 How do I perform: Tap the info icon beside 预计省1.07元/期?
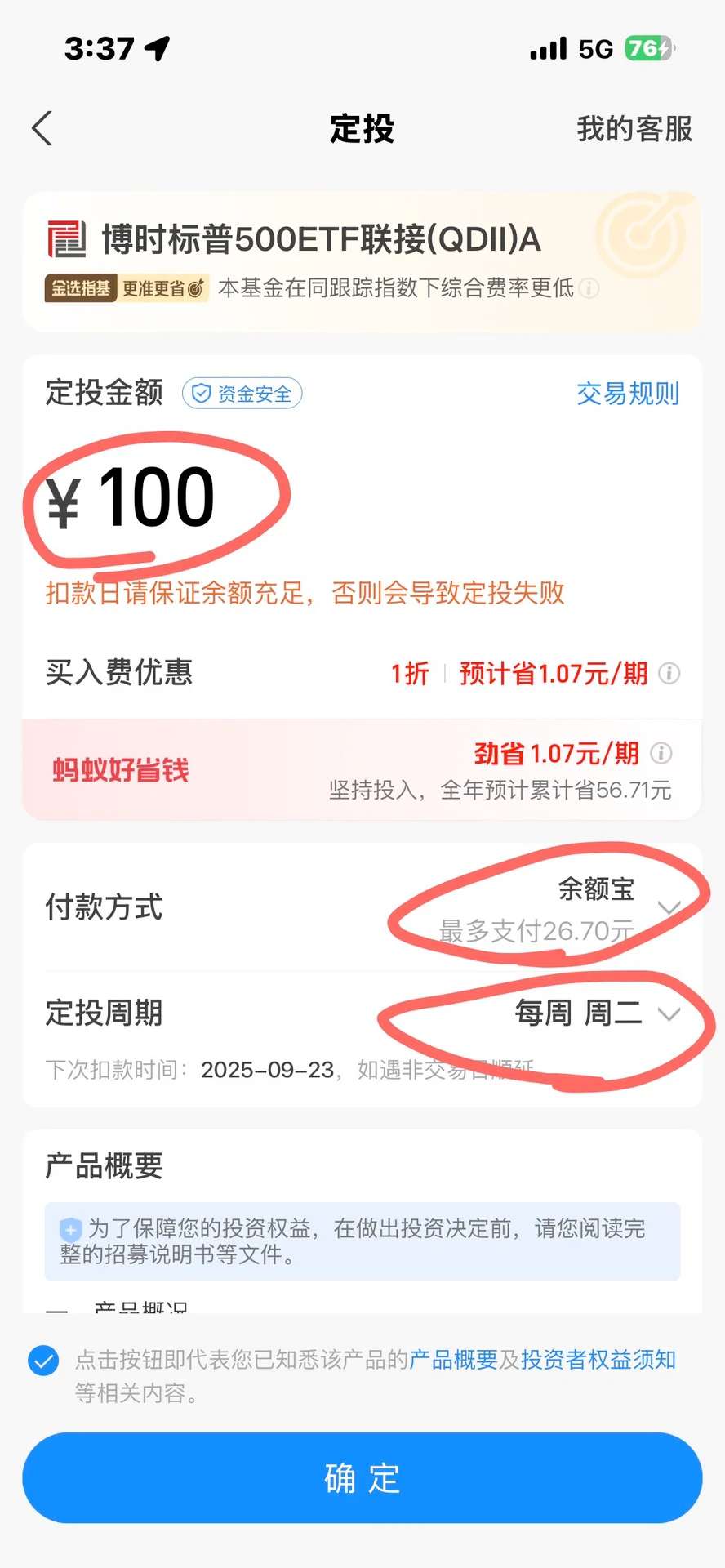pyautogui.click(x=669, y=674)
